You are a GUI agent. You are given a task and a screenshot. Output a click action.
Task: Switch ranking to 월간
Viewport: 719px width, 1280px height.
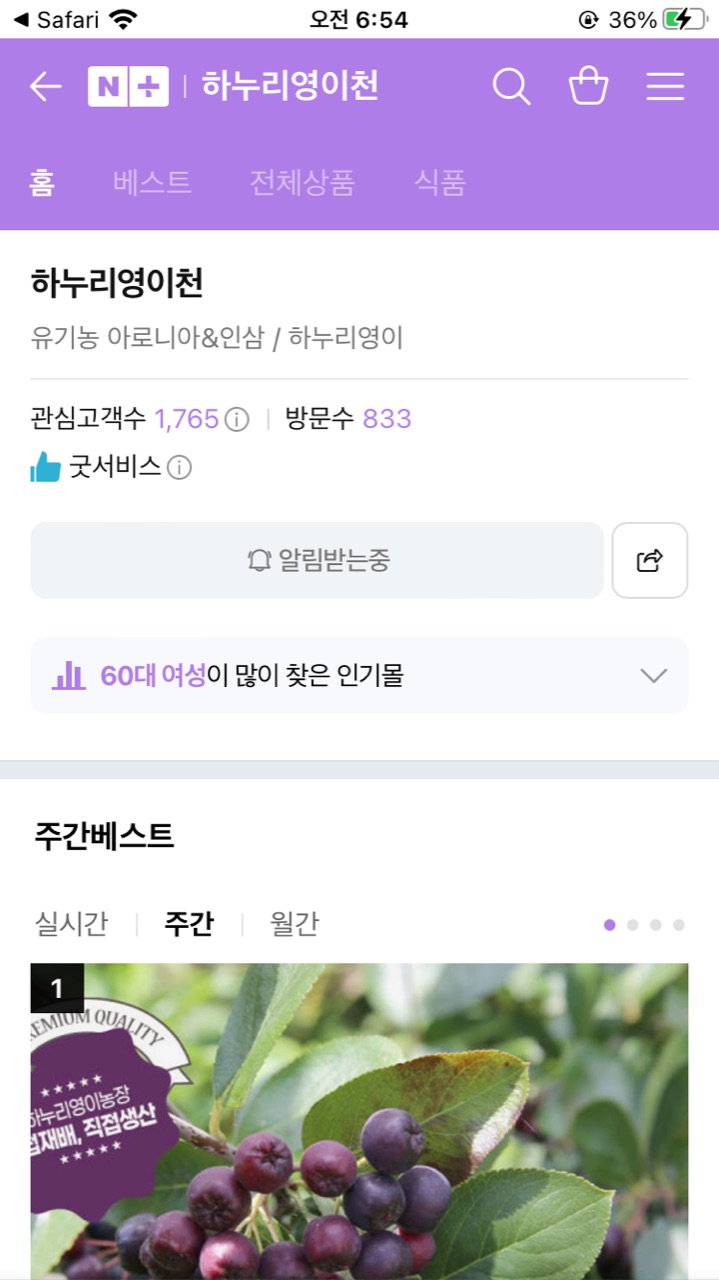coord(294,923)
